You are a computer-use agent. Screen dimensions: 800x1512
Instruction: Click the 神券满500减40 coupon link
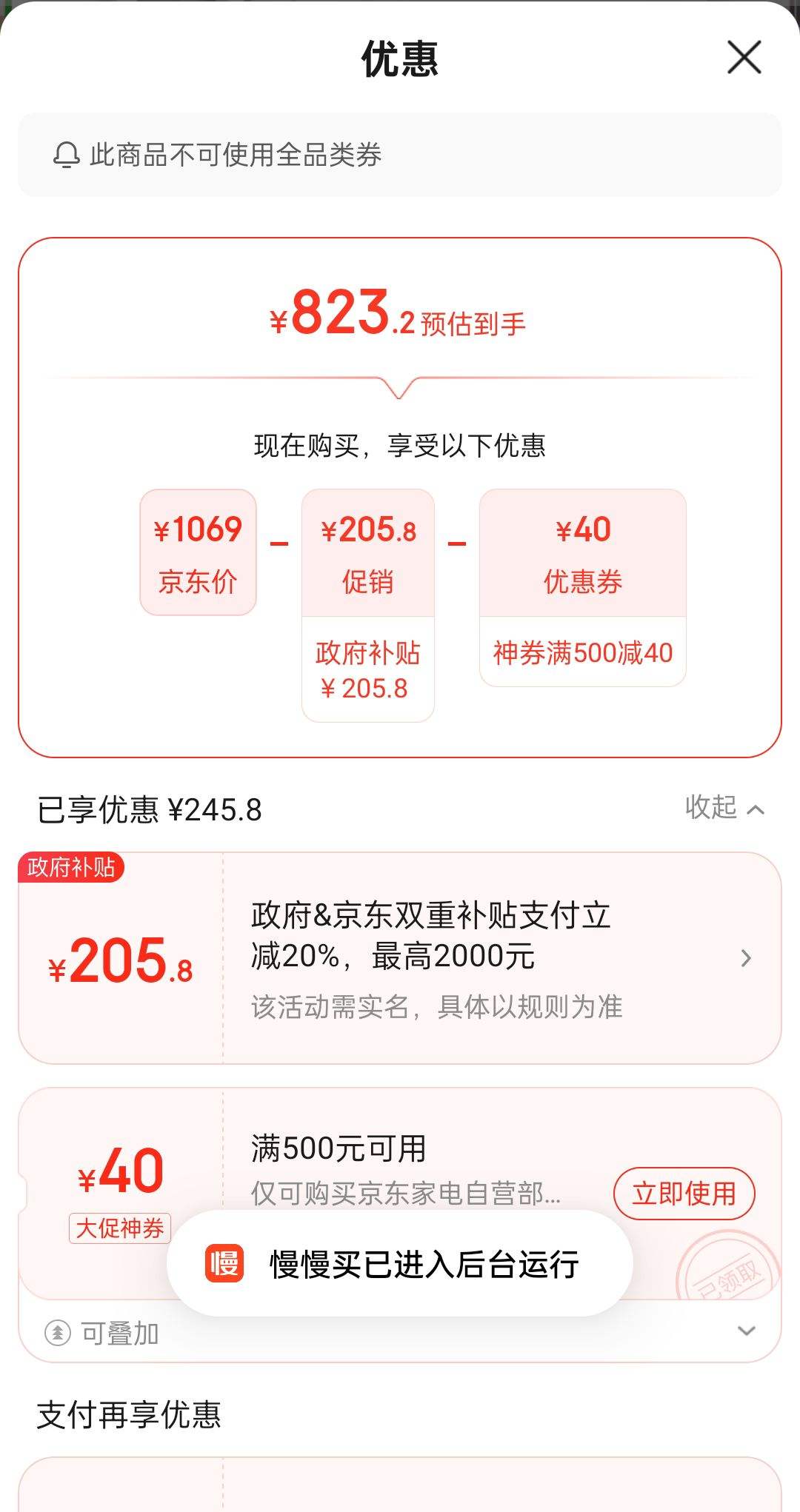coord(584,652)
